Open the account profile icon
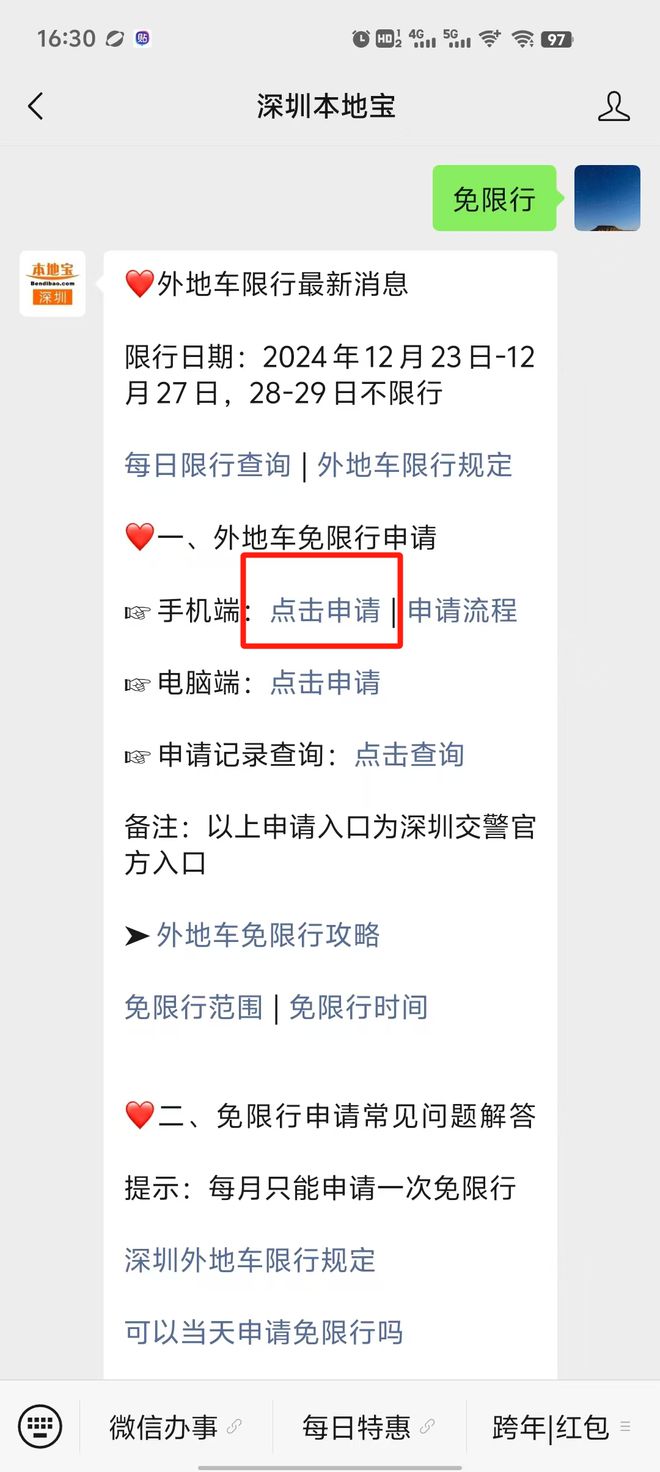660x1472 pixels. coord(613,107)
